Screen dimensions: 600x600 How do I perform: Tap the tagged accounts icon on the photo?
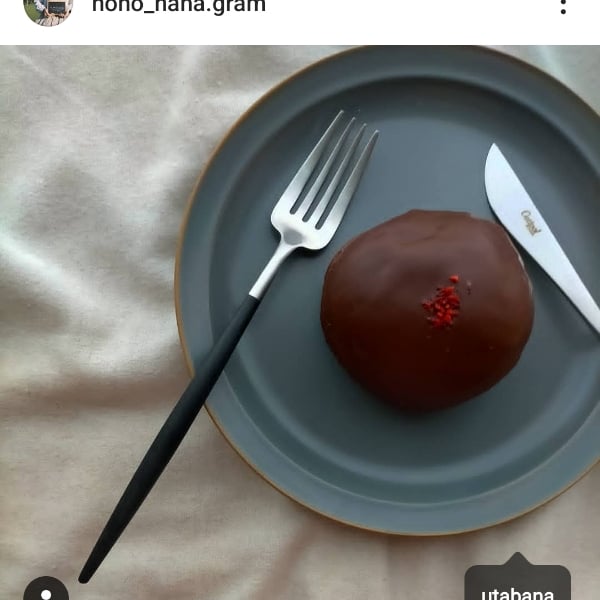[x=46, y=590]
